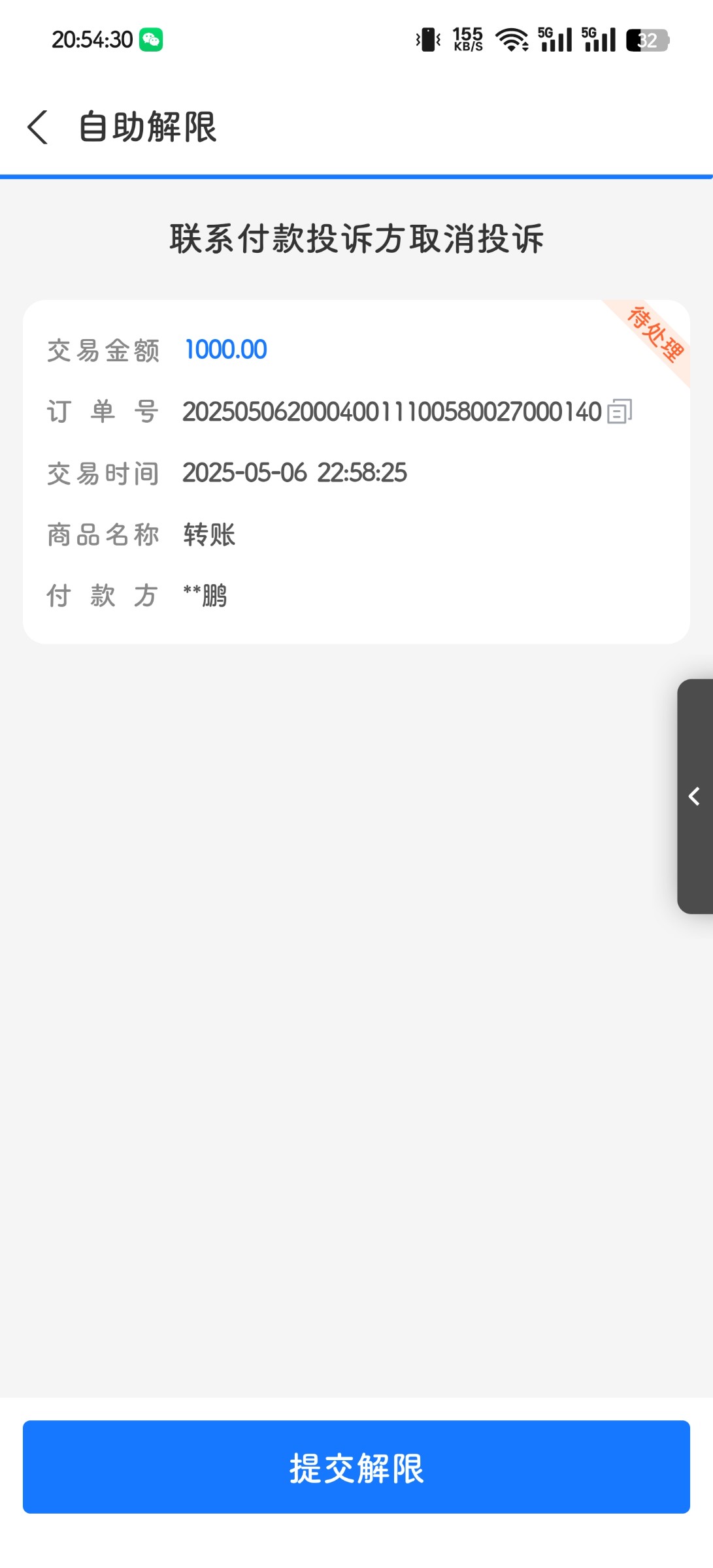Expand the side panel arrow handle
The image size is (713, 1568).
point(695,796)
